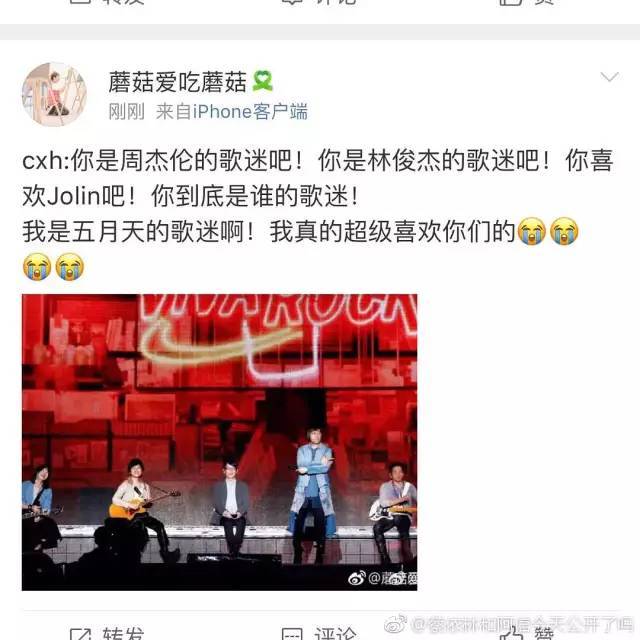Comment on 蘑菇爱吃蘑菇's post with 评论
This screenshot has width=640, height=640.
[x=319, y=633]
